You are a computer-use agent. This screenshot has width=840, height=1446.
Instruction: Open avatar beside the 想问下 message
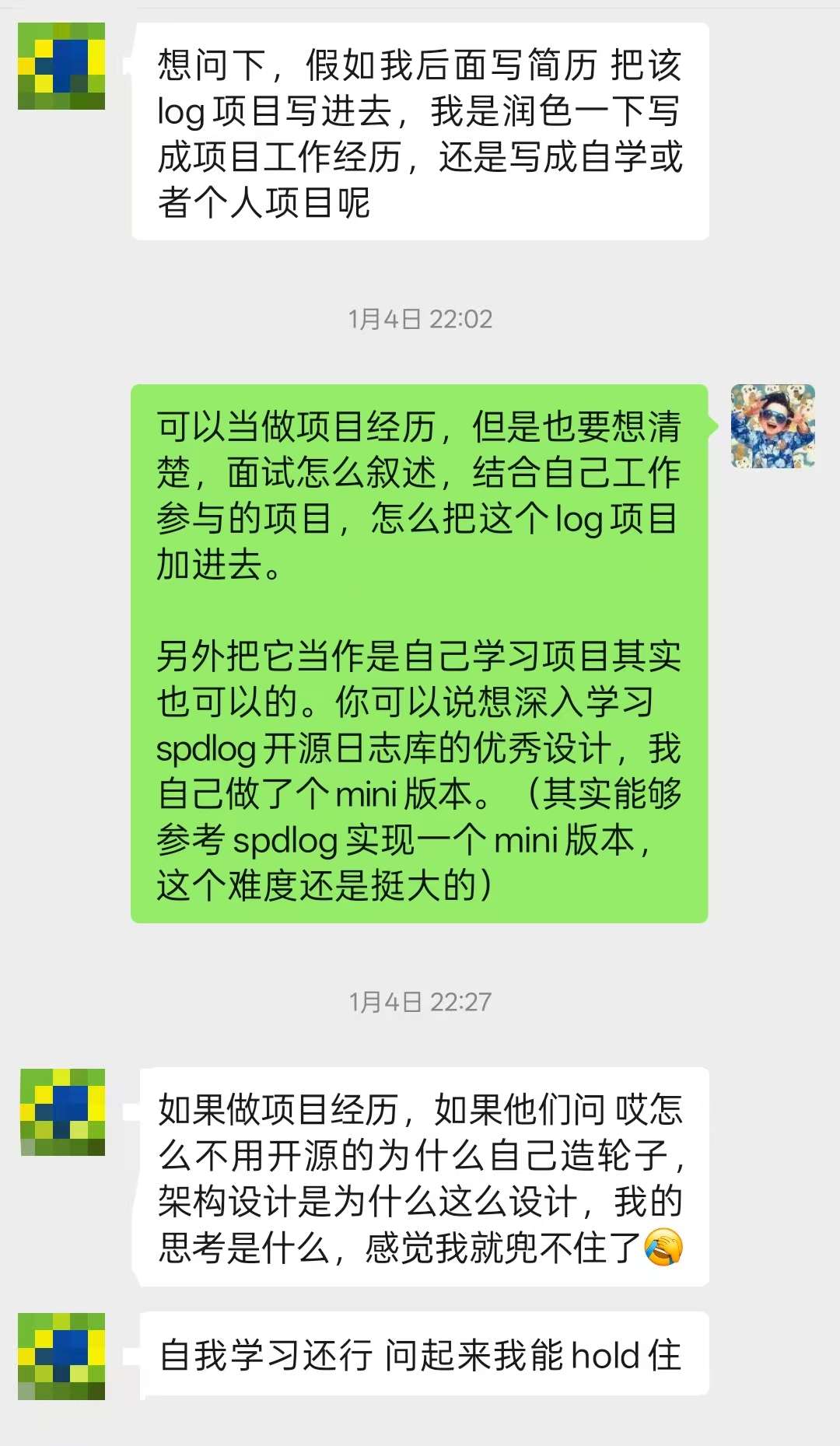coord(61,66)
